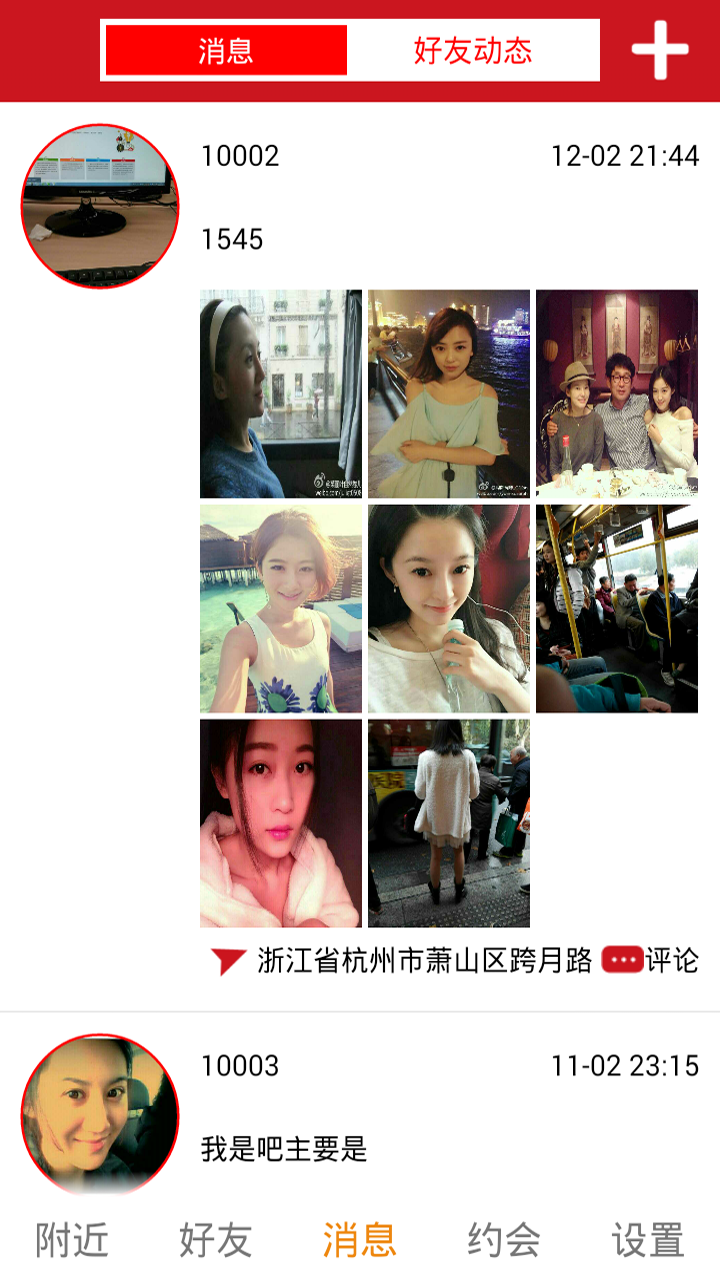
Task: Open the 浙江省杭州市萧山区跨月路 location tag
Action: (424, 960)
